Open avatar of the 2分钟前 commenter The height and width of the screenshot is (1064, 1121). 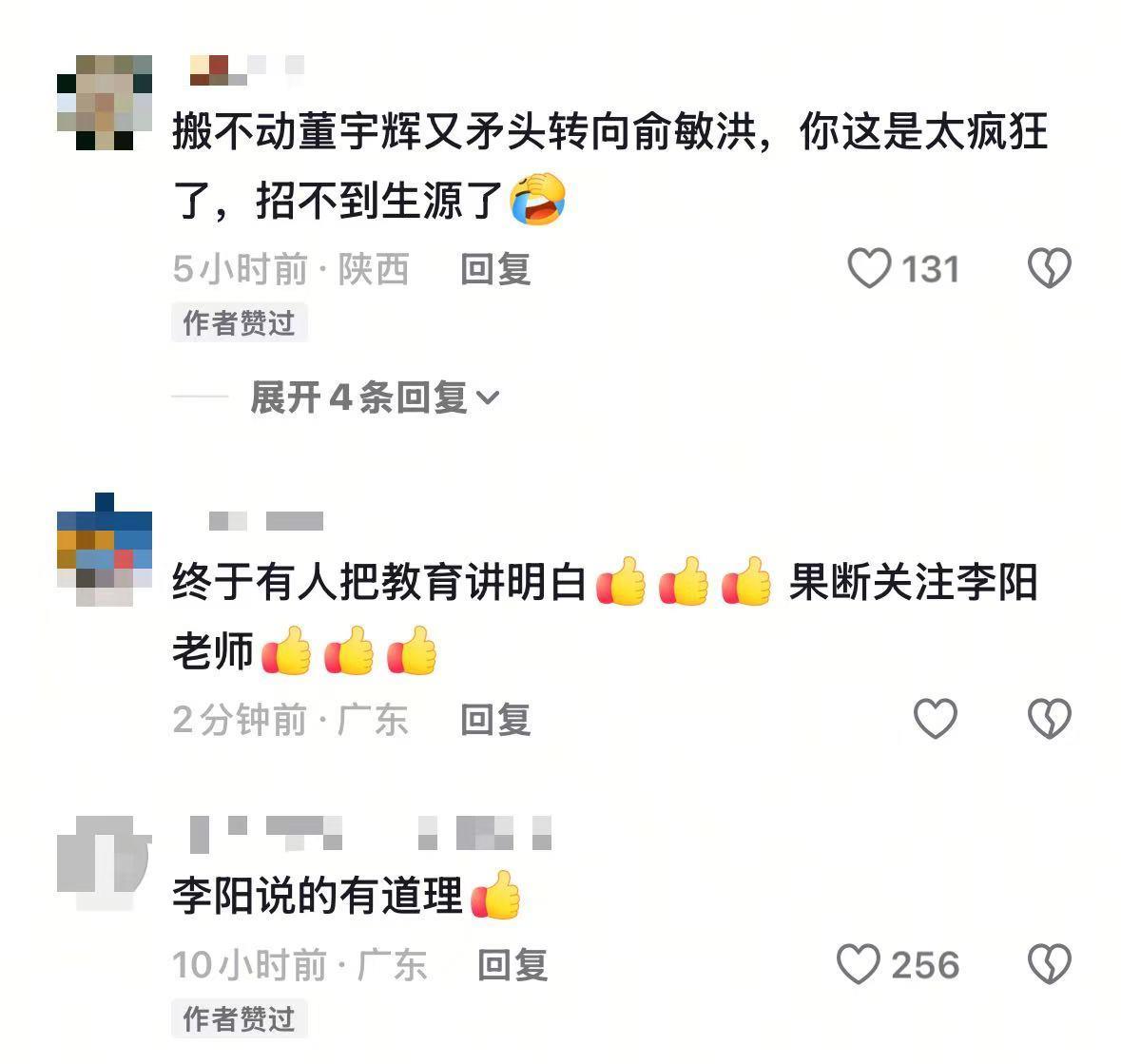pos(104,550)
